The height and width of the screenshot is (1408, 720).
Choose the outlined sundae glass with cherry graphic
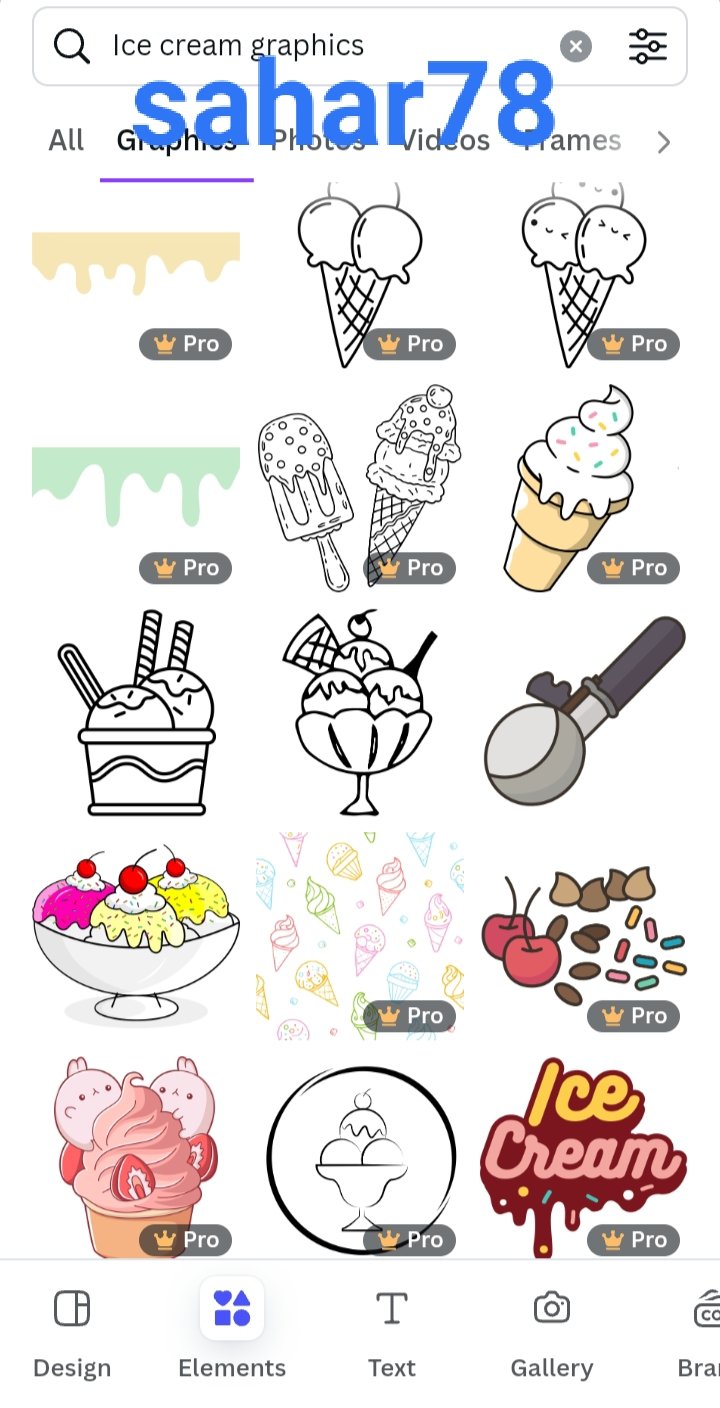coord(360,712)
